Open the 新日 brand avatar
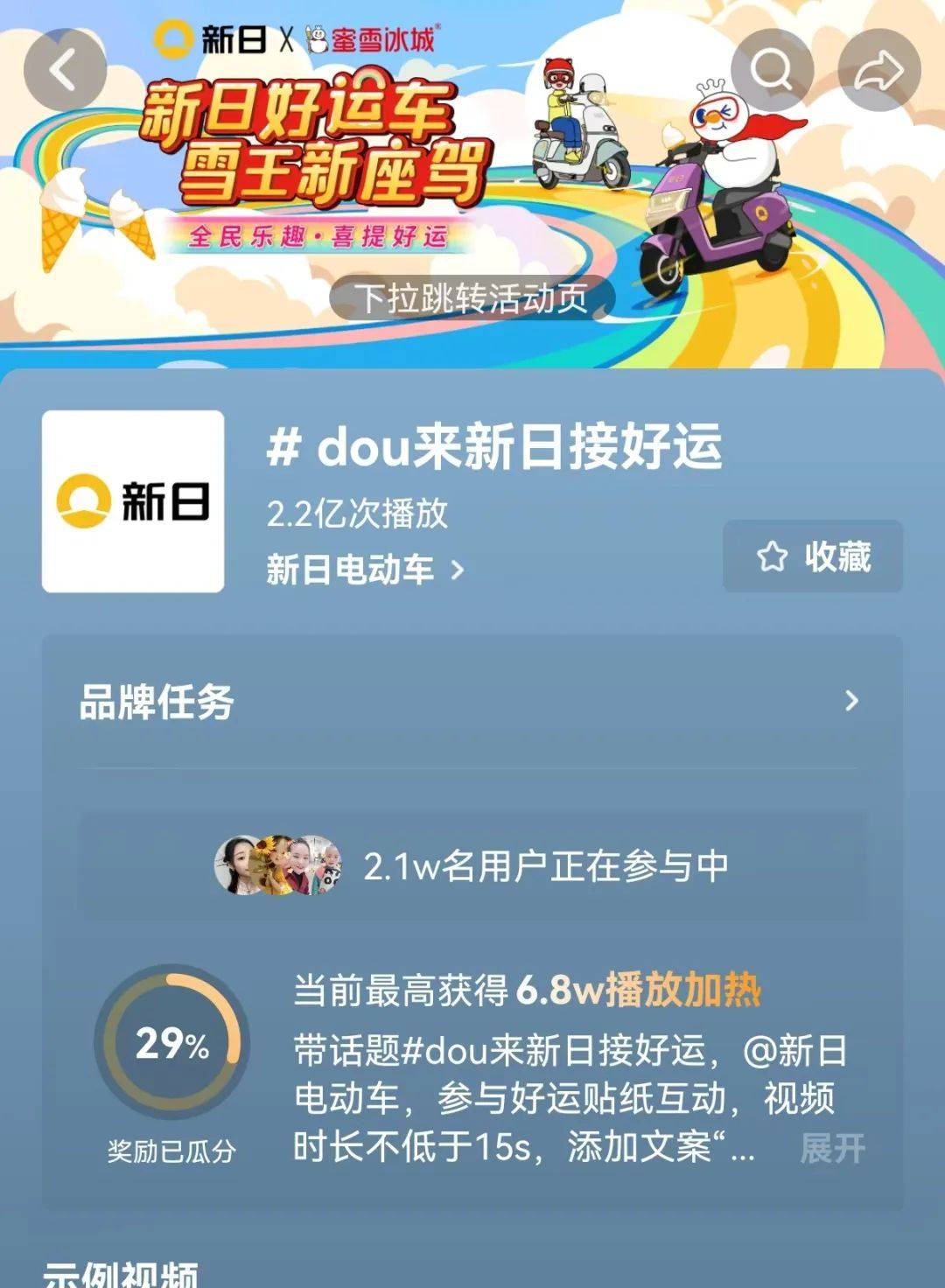The width and height of the screenshot is (945, 1288). 133,501
